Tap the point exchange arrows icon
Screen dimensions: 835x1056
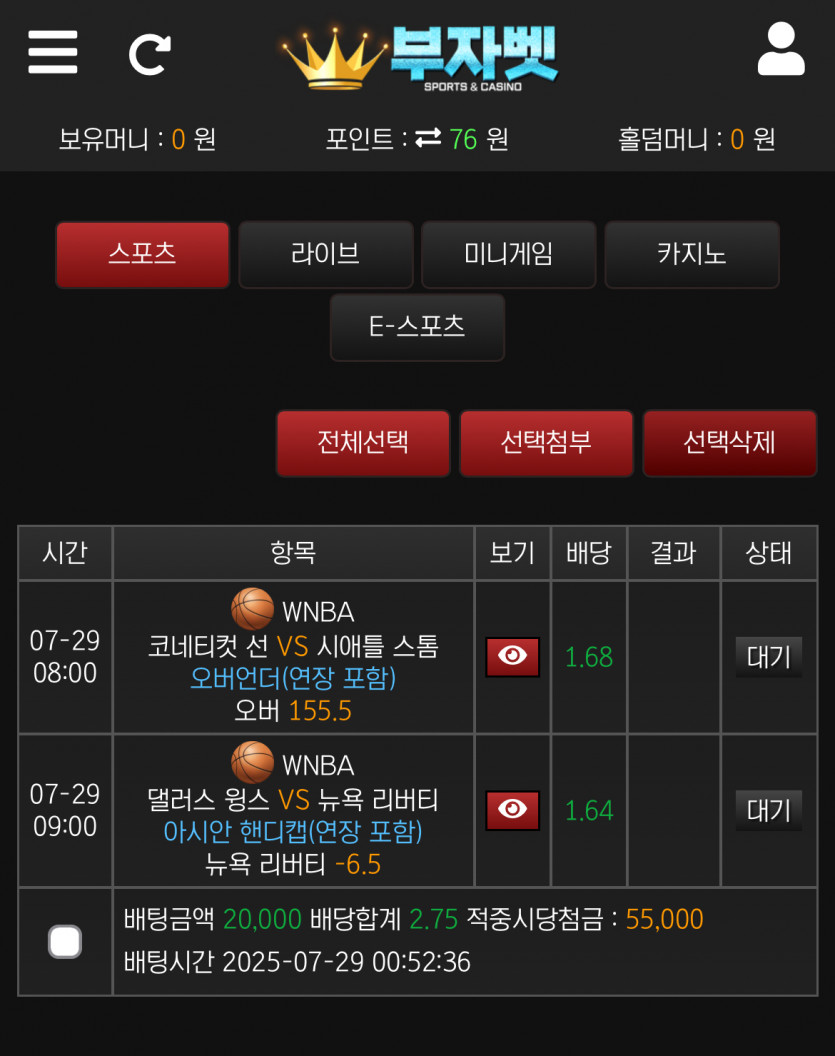click(428, 139)
